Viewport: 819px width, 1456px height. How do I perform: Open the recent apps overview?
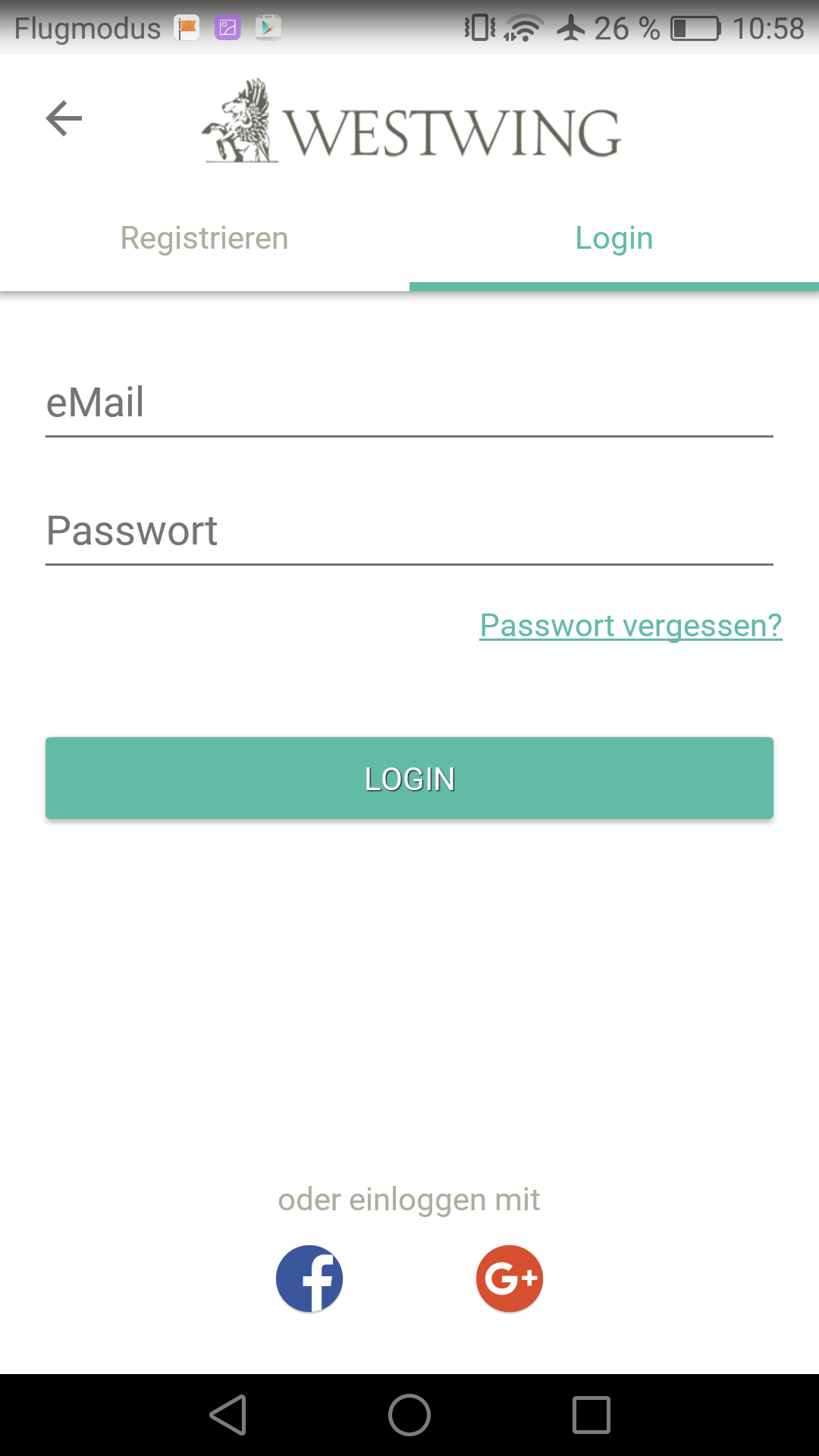591,1415
